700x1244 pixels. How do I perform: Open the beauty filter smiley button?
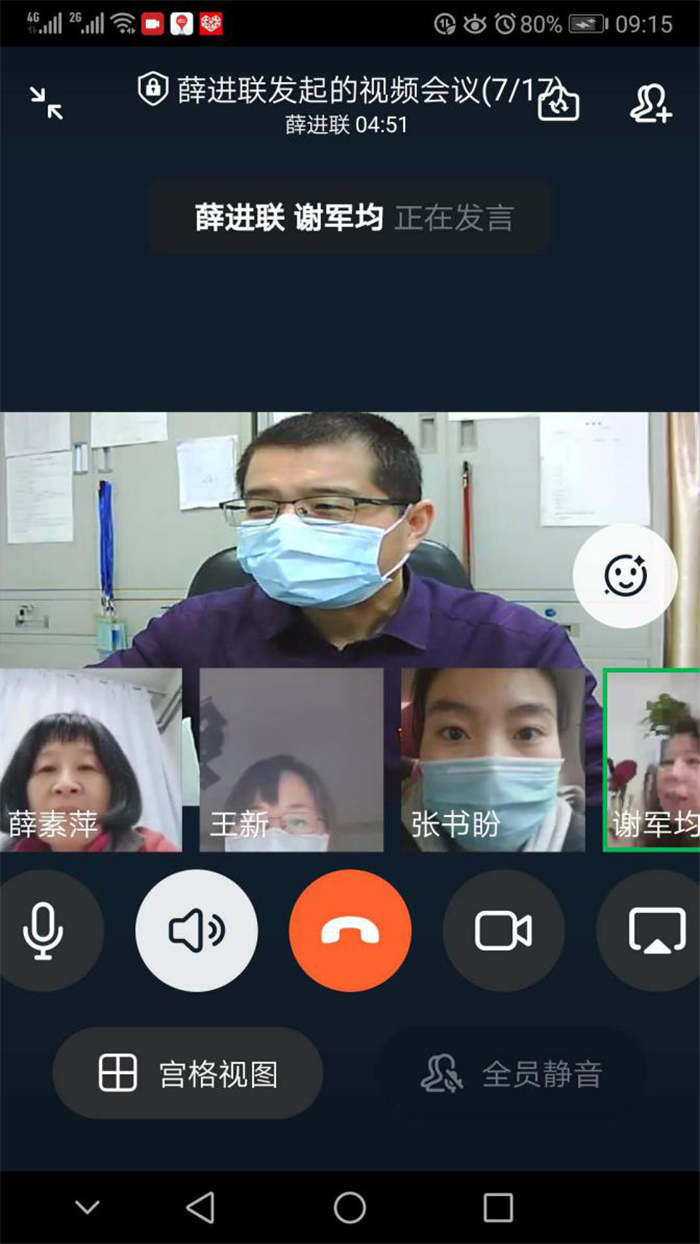(x=625, y=575)
